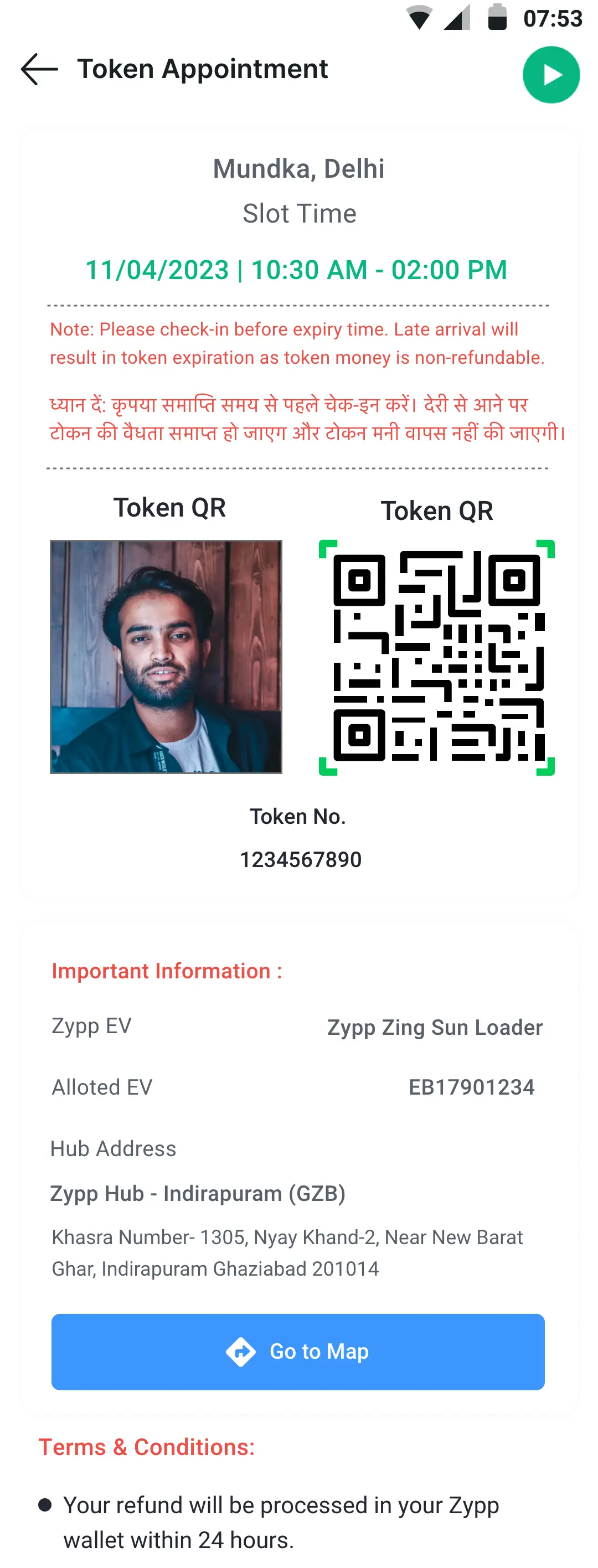Go back from Token Appointment
This screenshot has height=1568, width=598.
(x=39, y=69)
